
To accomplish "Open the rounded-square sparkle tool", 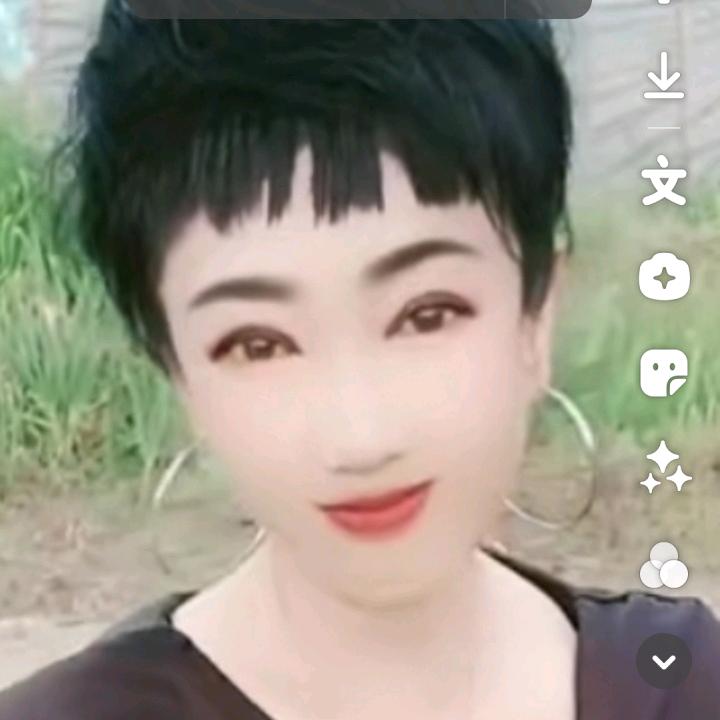I will point(664,277).
